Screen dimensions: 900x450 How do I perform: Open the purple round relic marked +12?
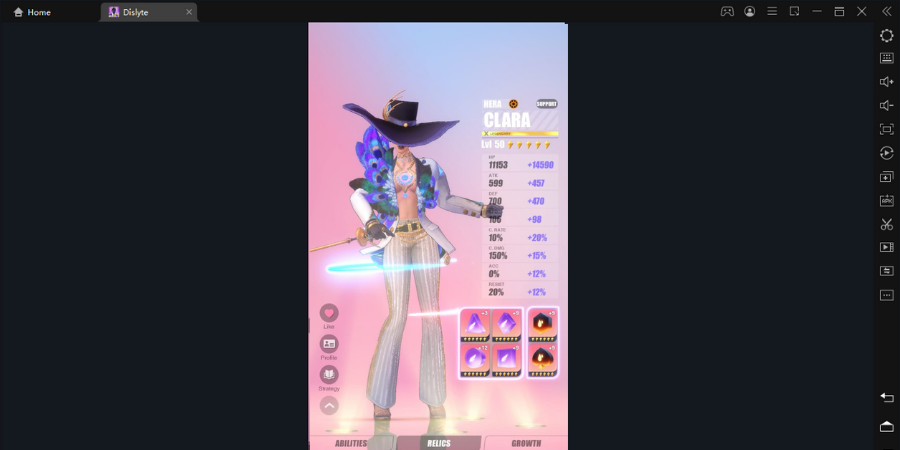[x=475, y=360]
